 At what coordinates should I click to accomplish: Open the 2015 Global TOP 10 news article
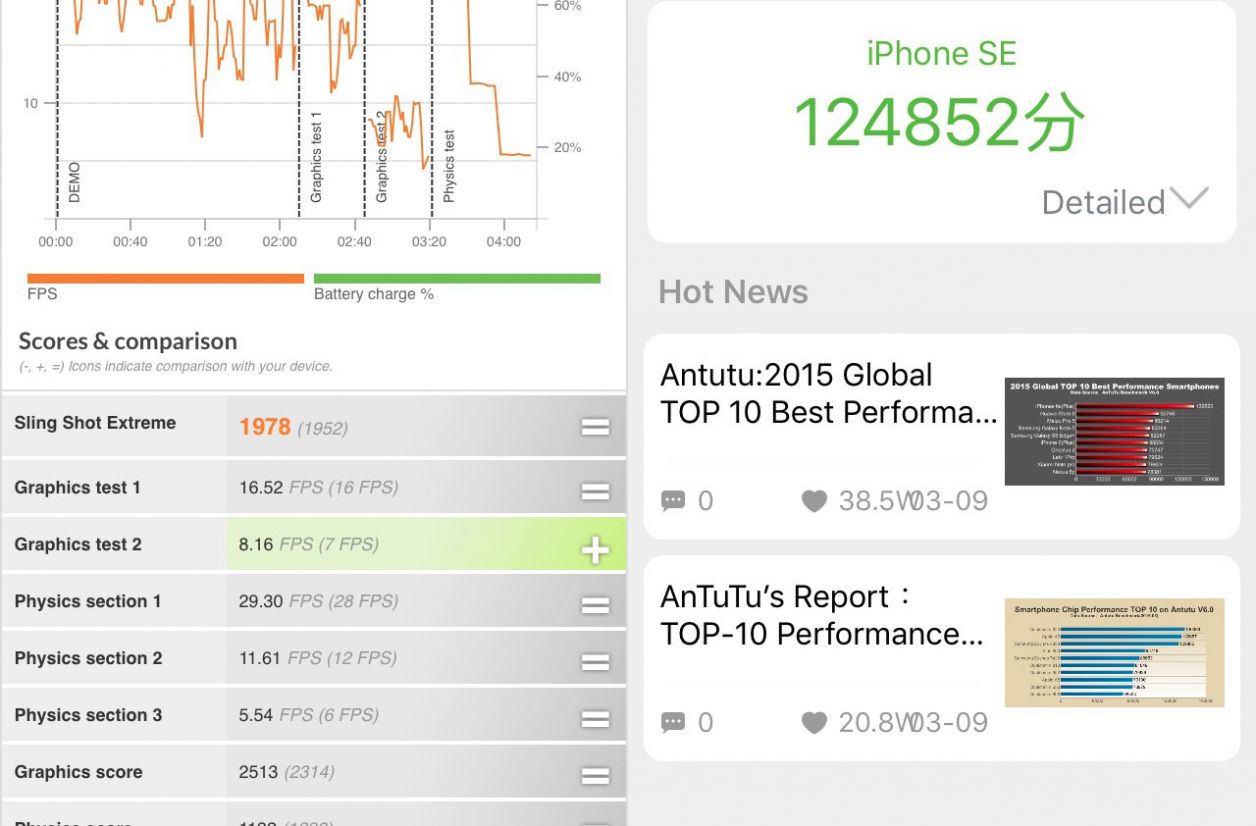[942, 436]
